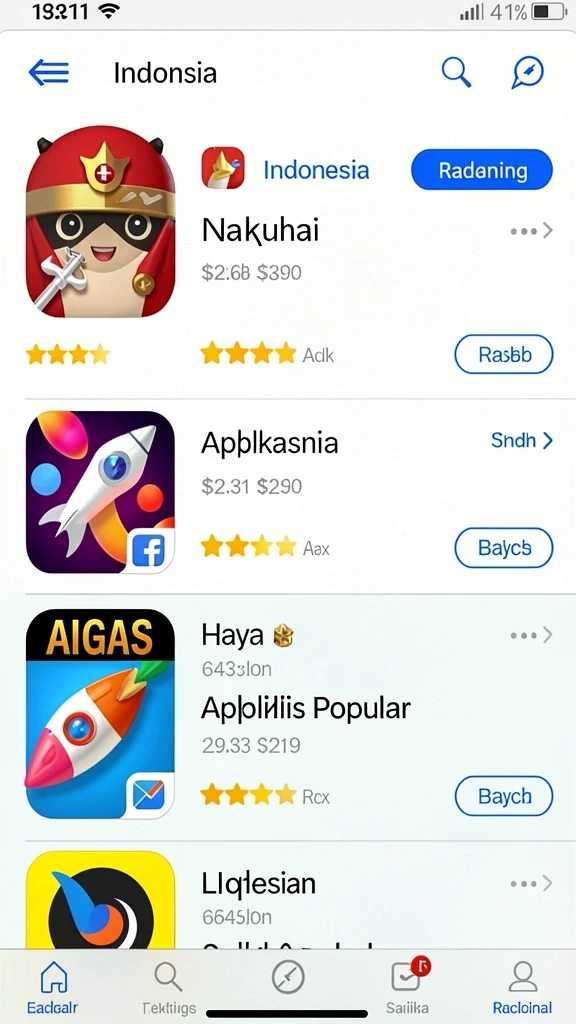The width and height of the screenshot is (576, 1024).
Task: Tap the Baych button for Apblilis Popular
Action: point(504,796)
